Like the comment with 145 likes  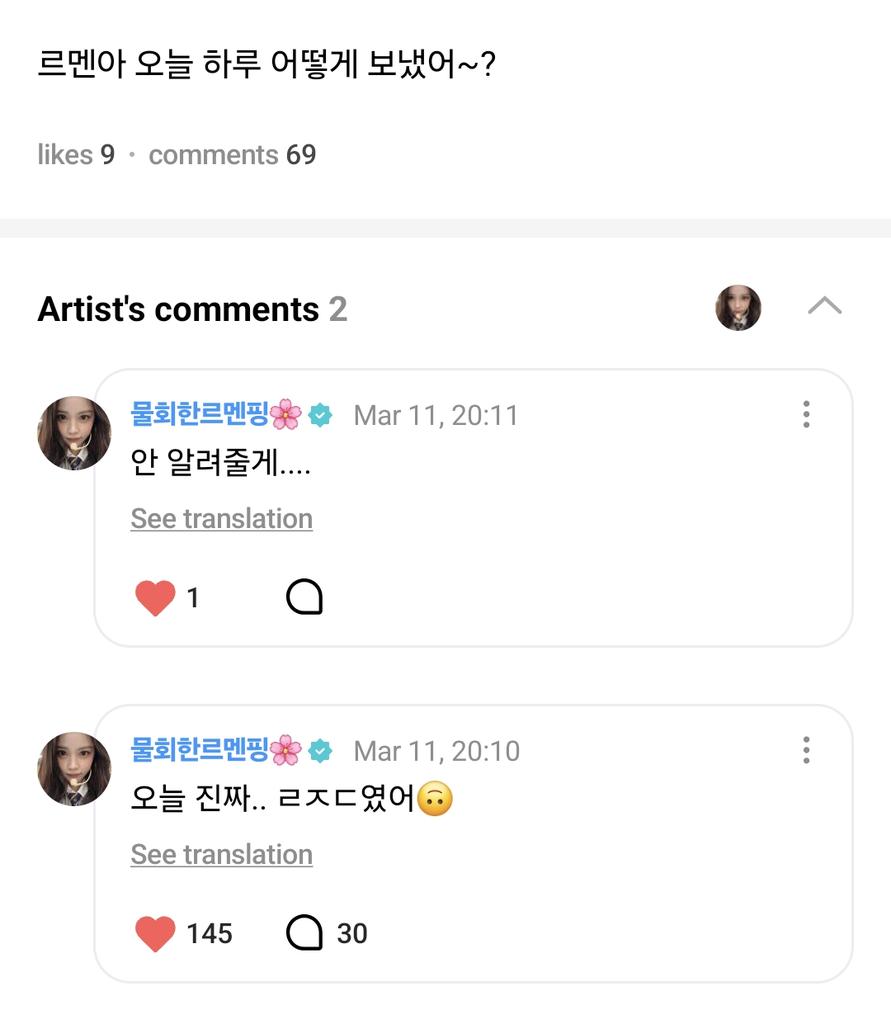155,934
